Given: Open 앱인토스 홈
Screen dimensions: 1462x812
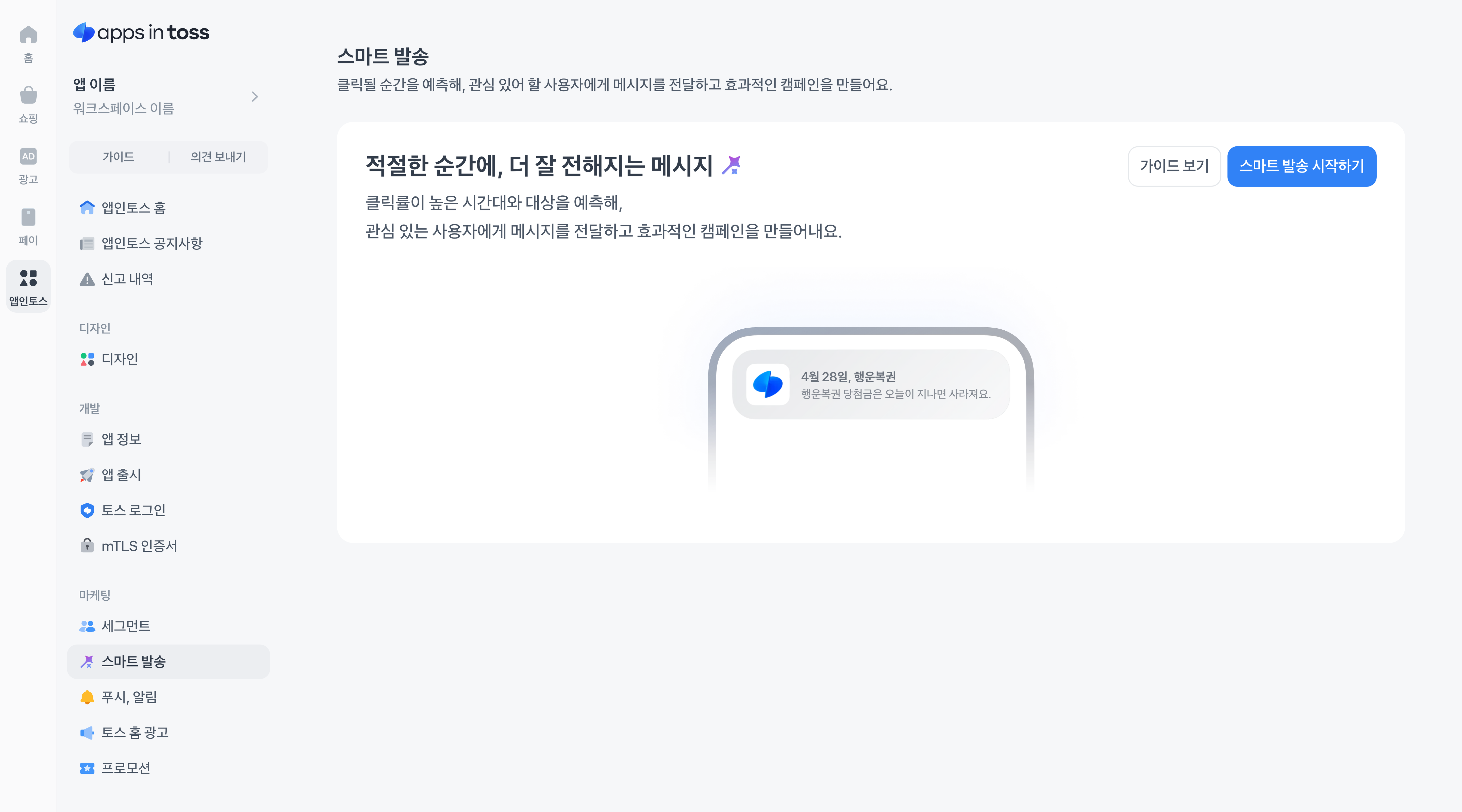Looking at the screenshot, I should coord(133,208).
